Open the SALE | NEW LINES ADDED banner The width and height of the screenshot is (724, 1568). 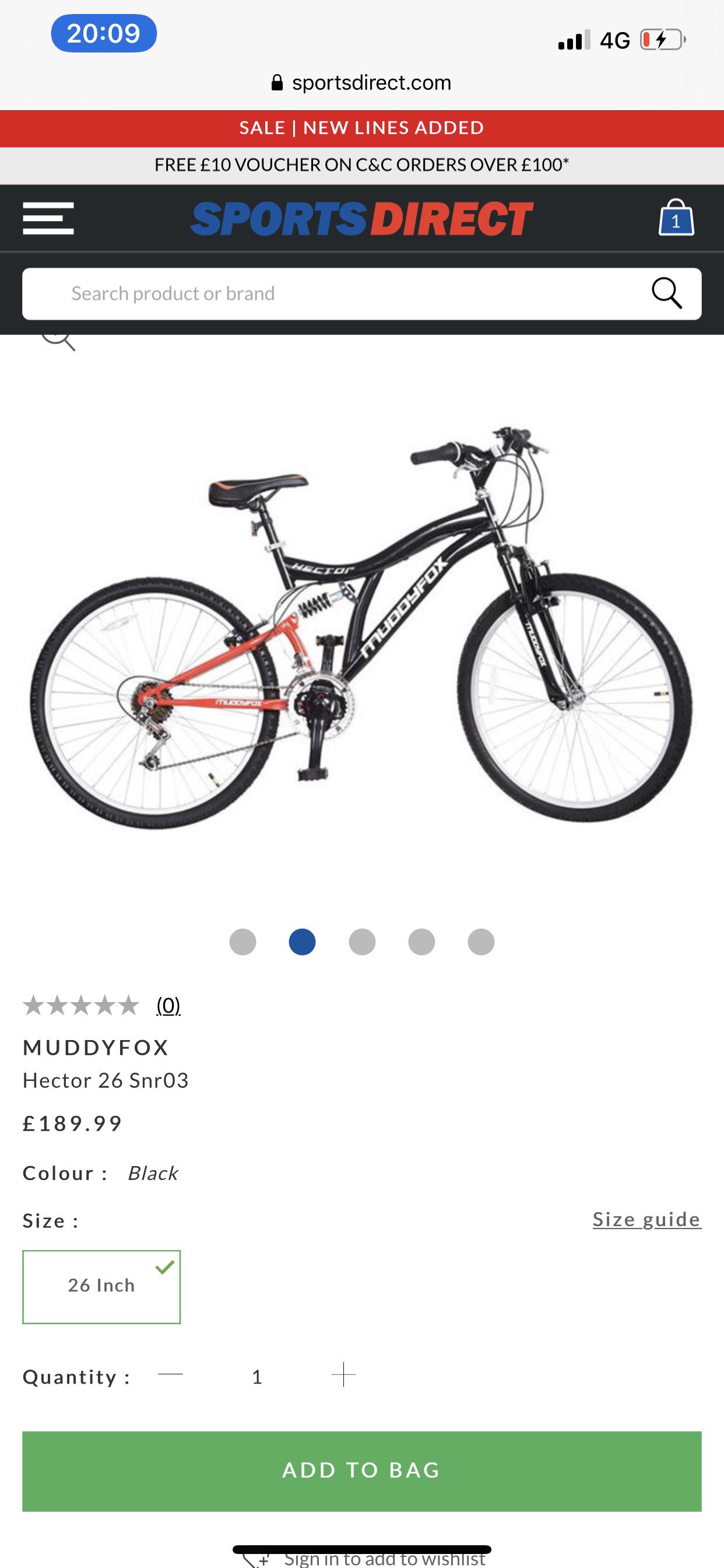pos(361,127)
